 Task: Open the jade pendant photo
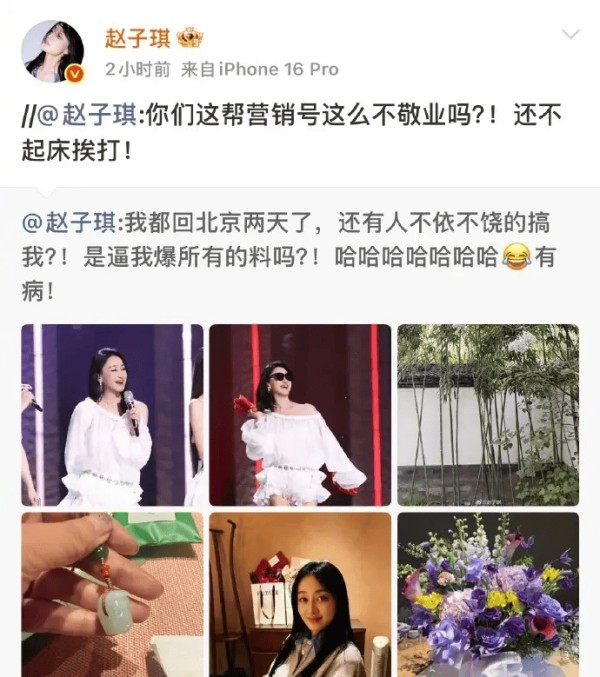pos(112,594)
